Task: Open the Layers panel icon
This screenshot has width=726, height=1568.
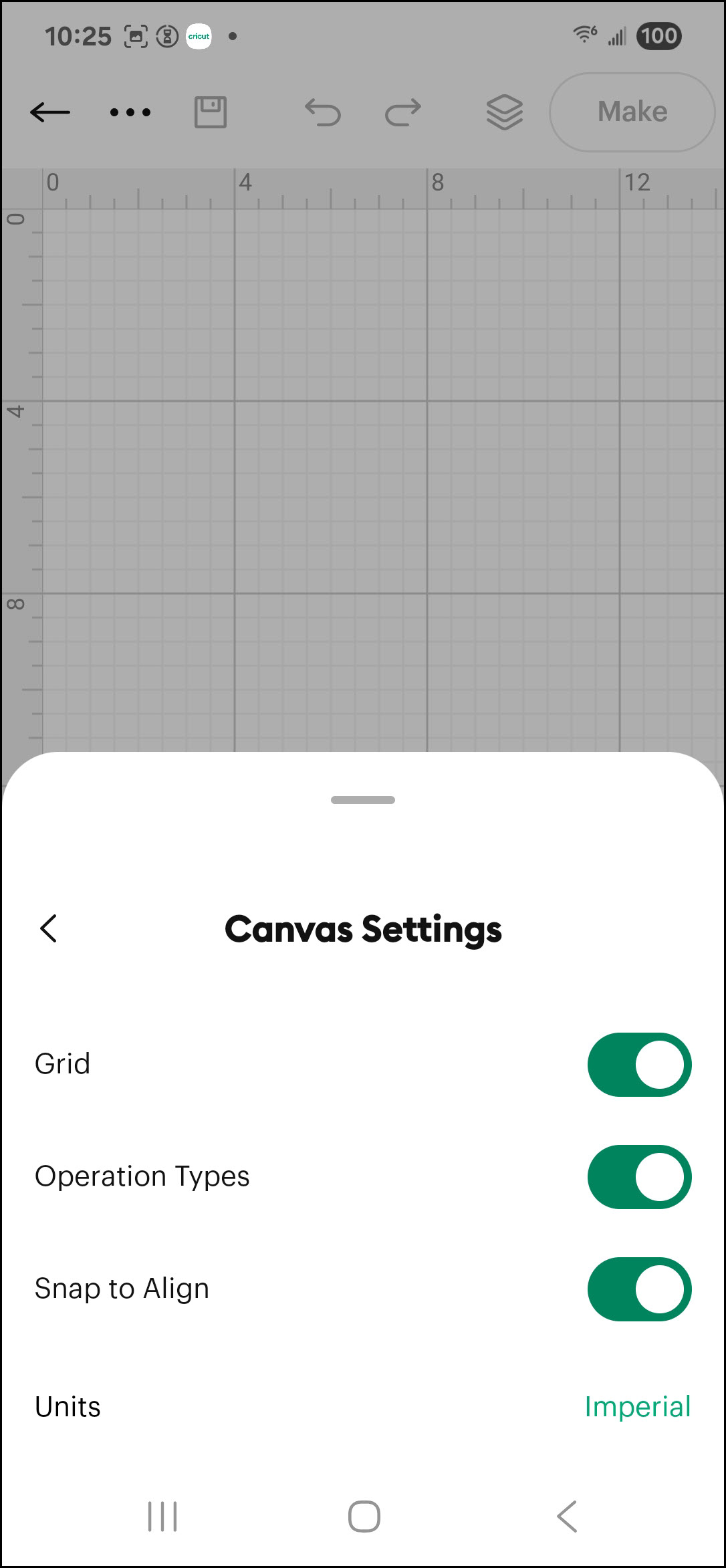Action: coord(504,112)
